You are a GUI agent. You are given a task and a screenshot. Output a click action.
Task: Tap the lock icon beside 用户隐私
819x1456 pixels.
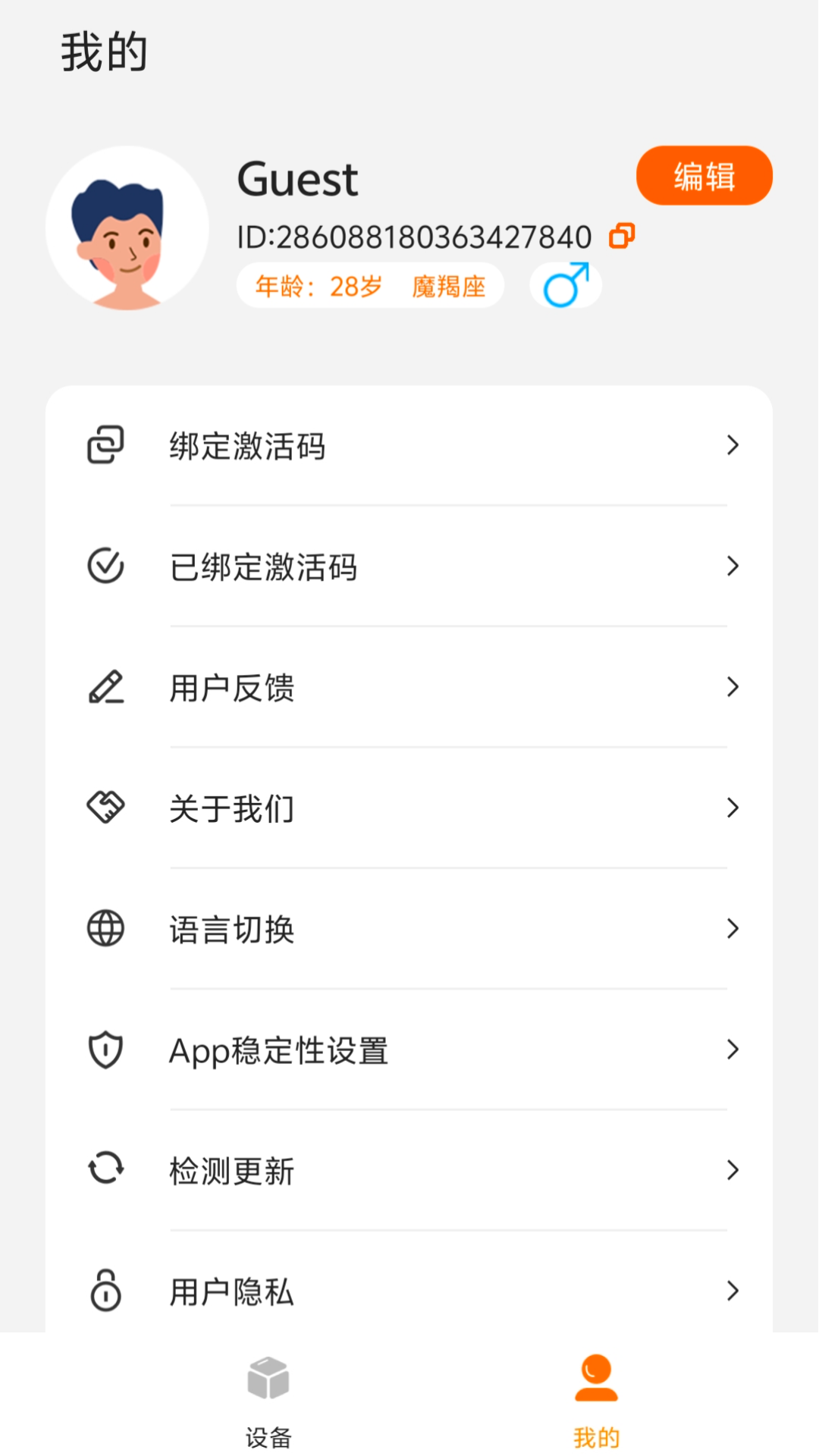pyautogui.click(x=106, y=1291)
